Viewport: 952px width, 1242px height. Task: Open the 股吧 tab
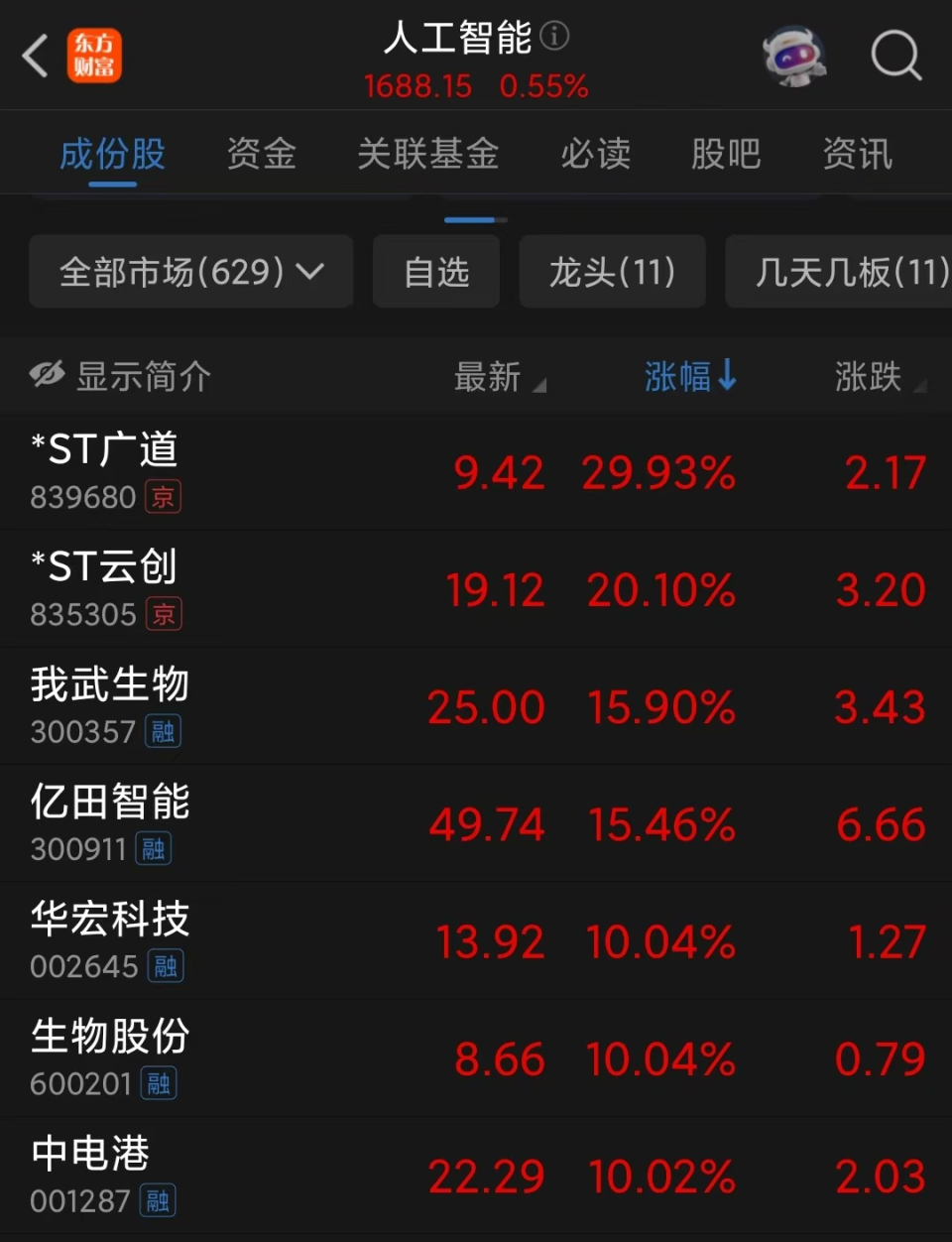726,154
